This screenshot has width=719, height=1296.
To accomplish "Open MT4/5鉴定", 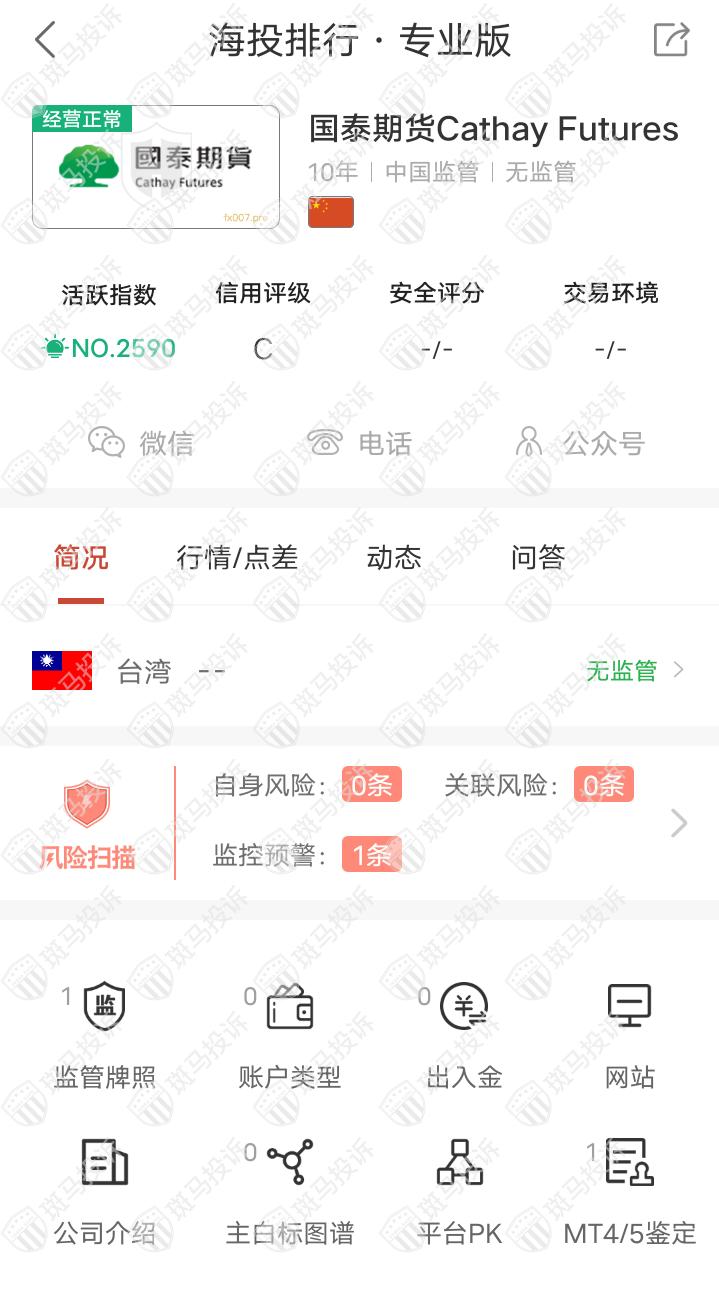I will pyautogui.click(x=630, y=1190).
